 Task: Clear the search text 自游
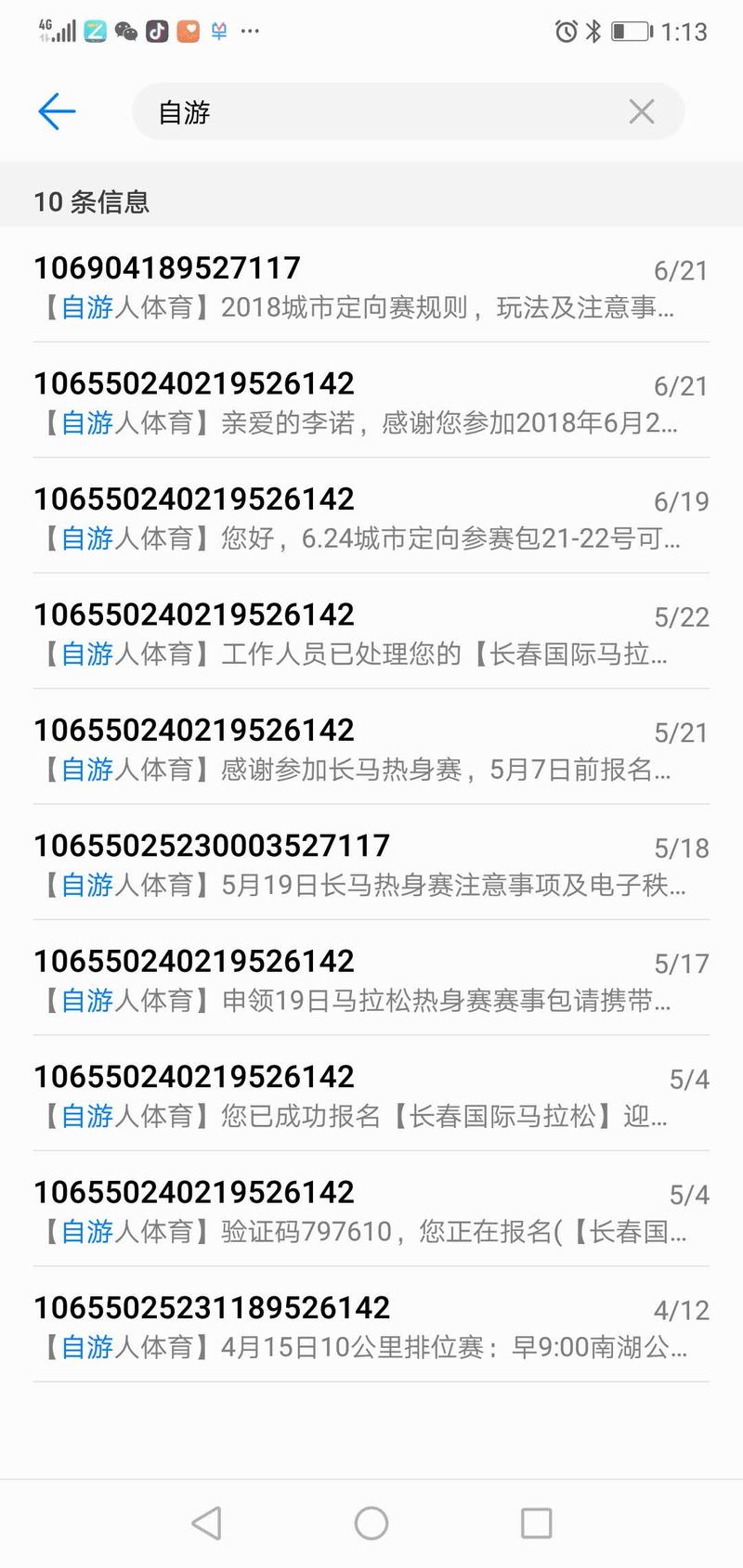(641, 112)
